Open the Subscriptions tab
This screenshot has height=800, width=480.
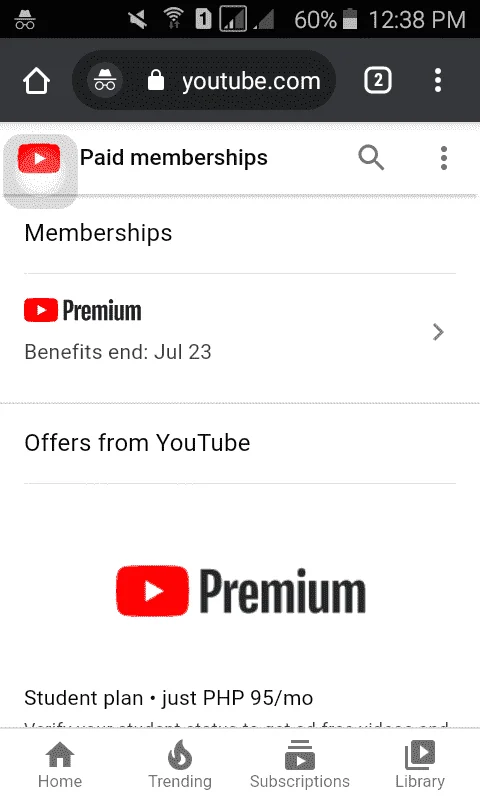point(300,764)
